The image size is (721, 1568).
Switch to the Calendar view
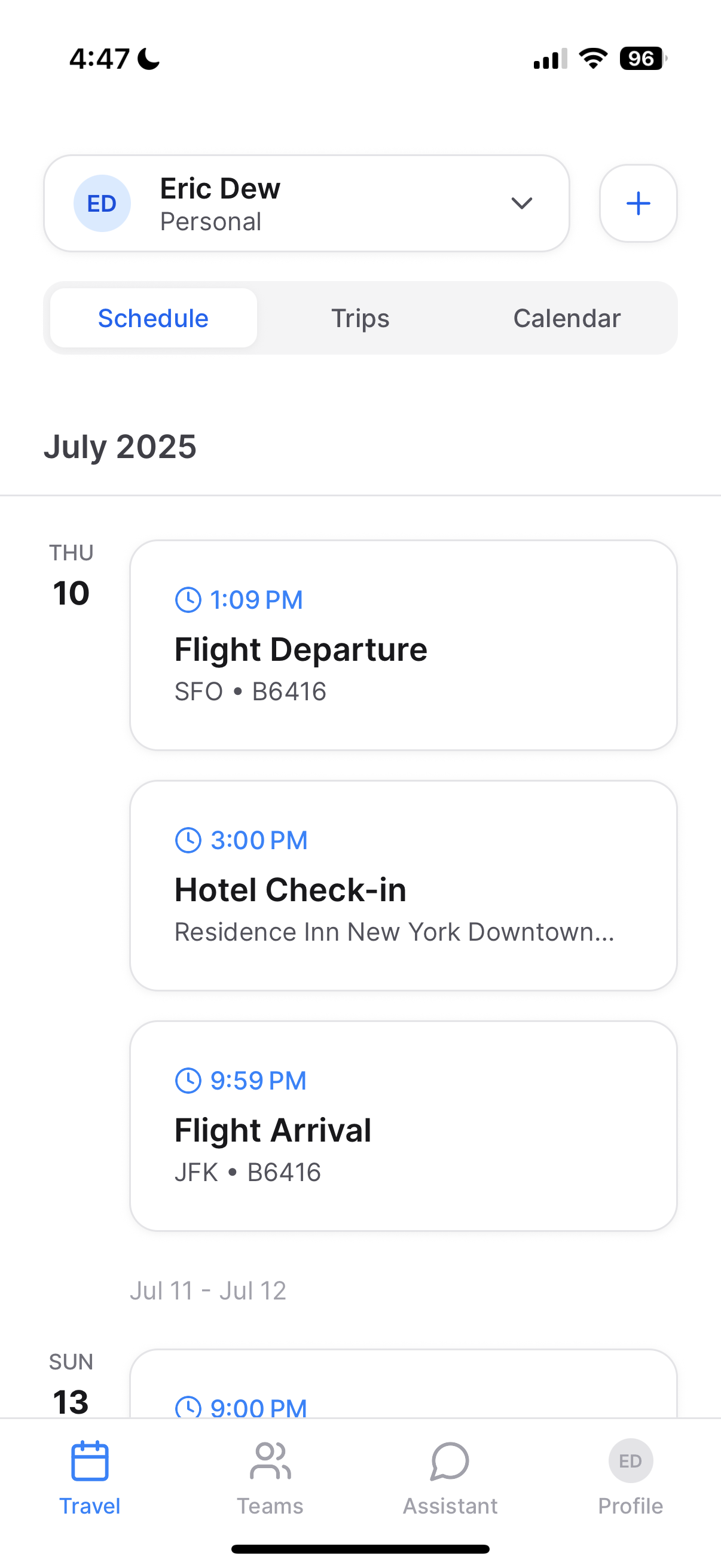566,318
